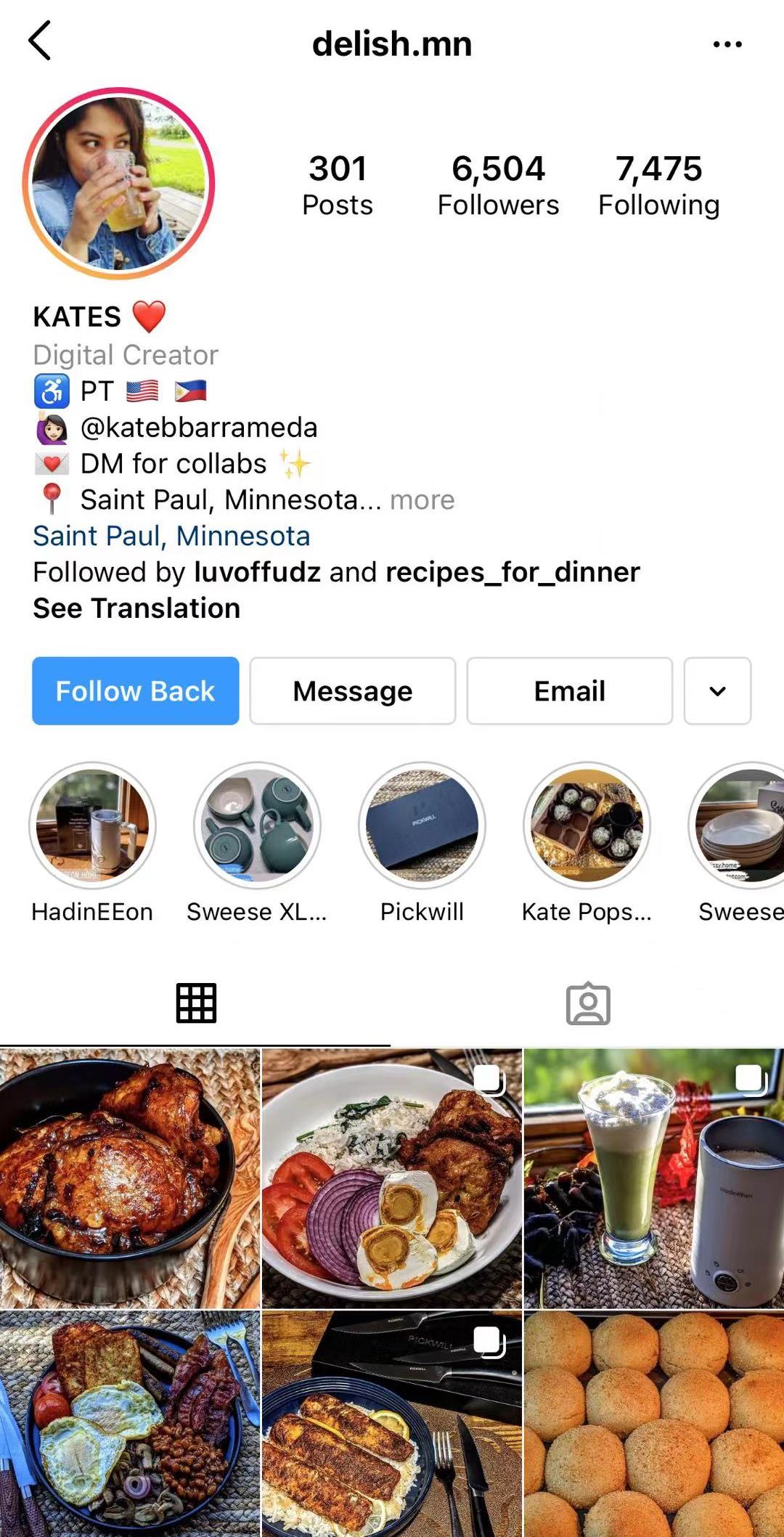Go back using the top-left arrow

coord(40,41)
